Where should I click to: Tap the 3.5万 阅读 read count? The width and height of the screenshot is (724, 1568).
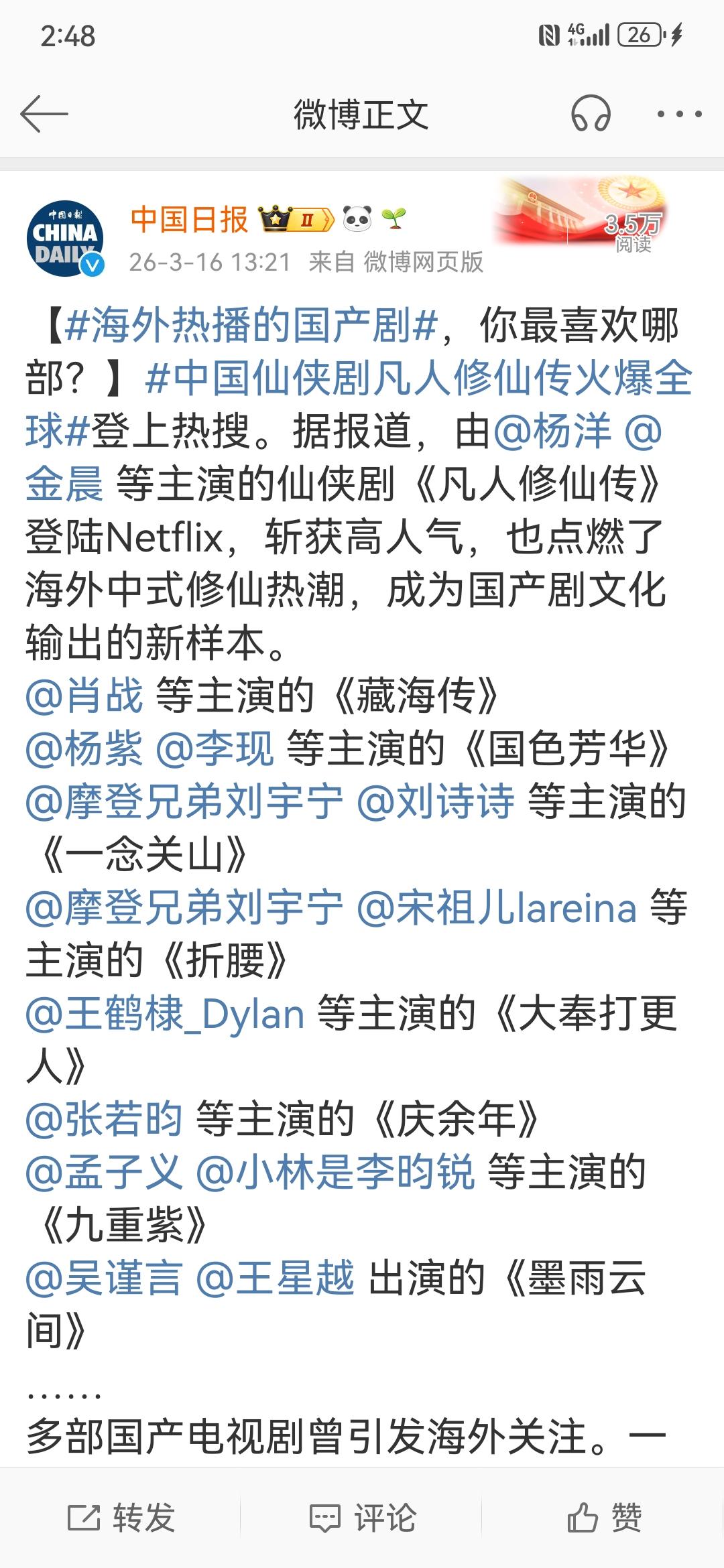coord(633,235)
